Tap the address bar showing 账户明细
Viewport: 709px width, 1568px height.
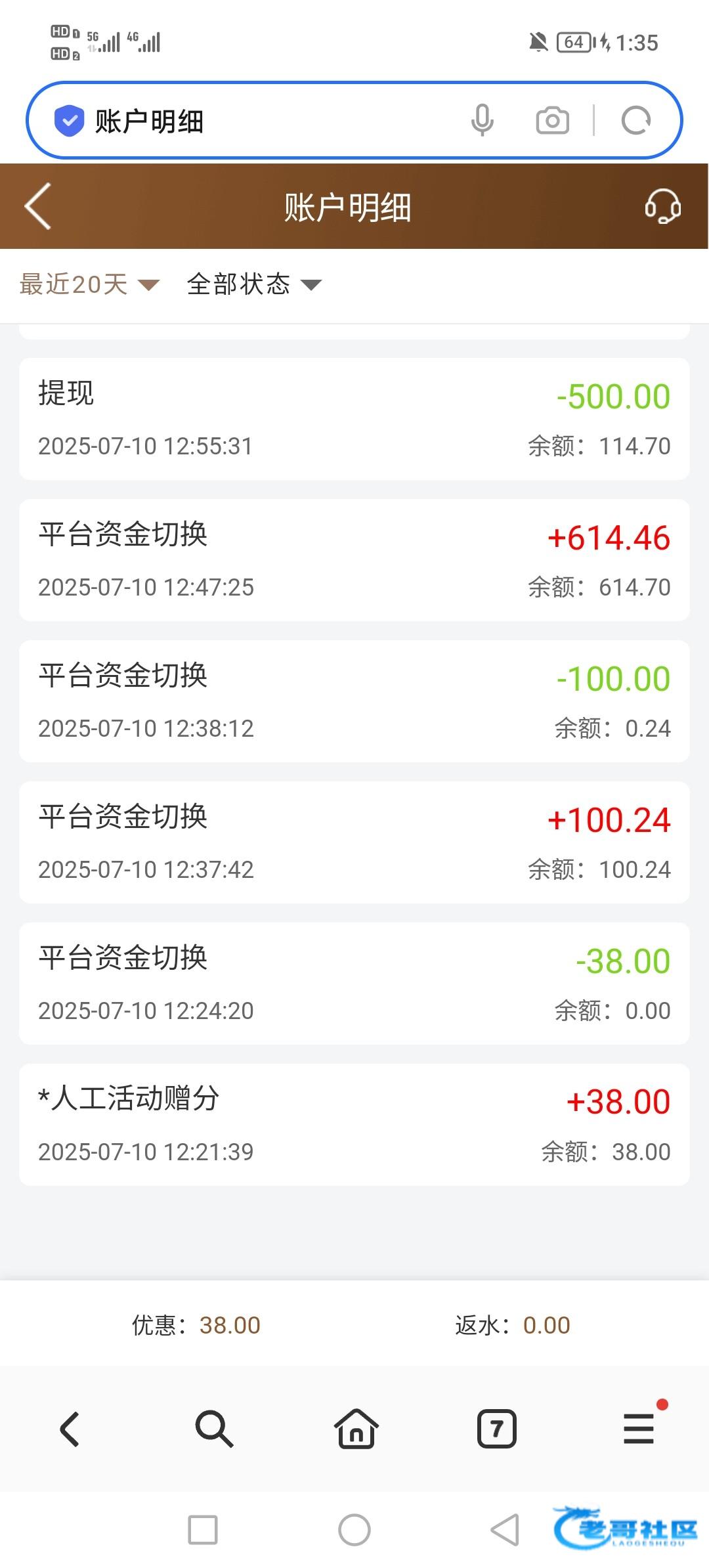click(263, 121)
